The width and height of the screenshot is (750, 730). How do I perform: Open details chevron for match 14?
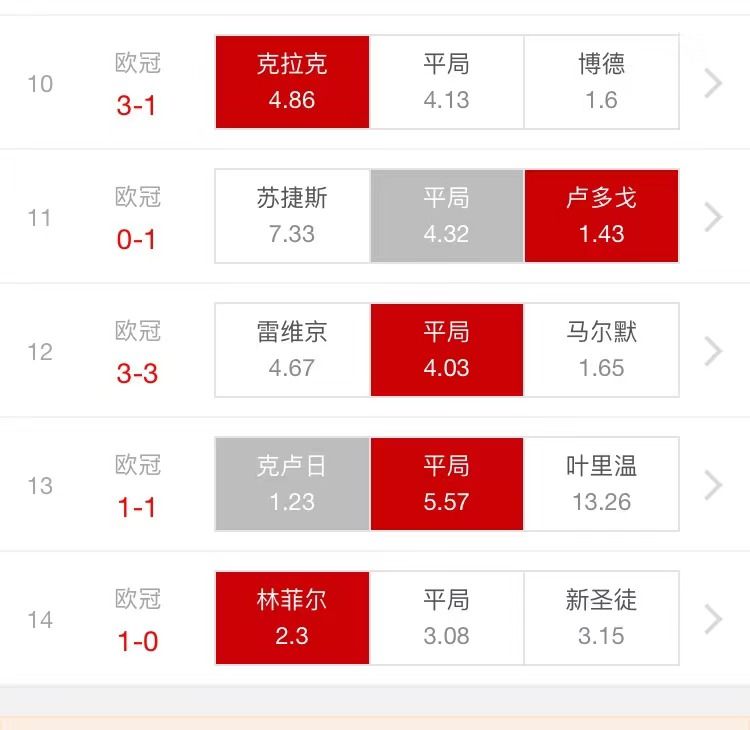click(713, 618)
